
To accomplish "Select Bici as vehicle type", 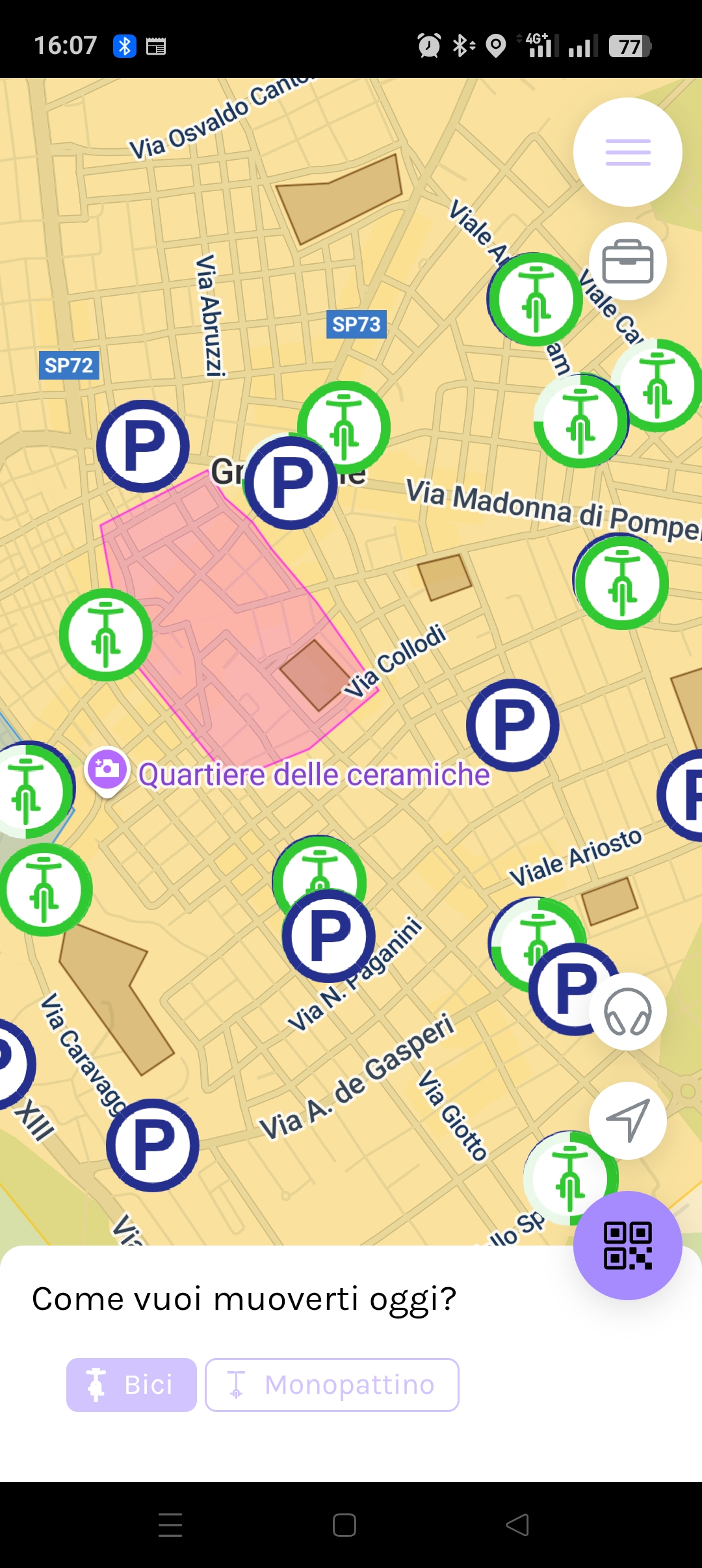I will point(131,1385).
